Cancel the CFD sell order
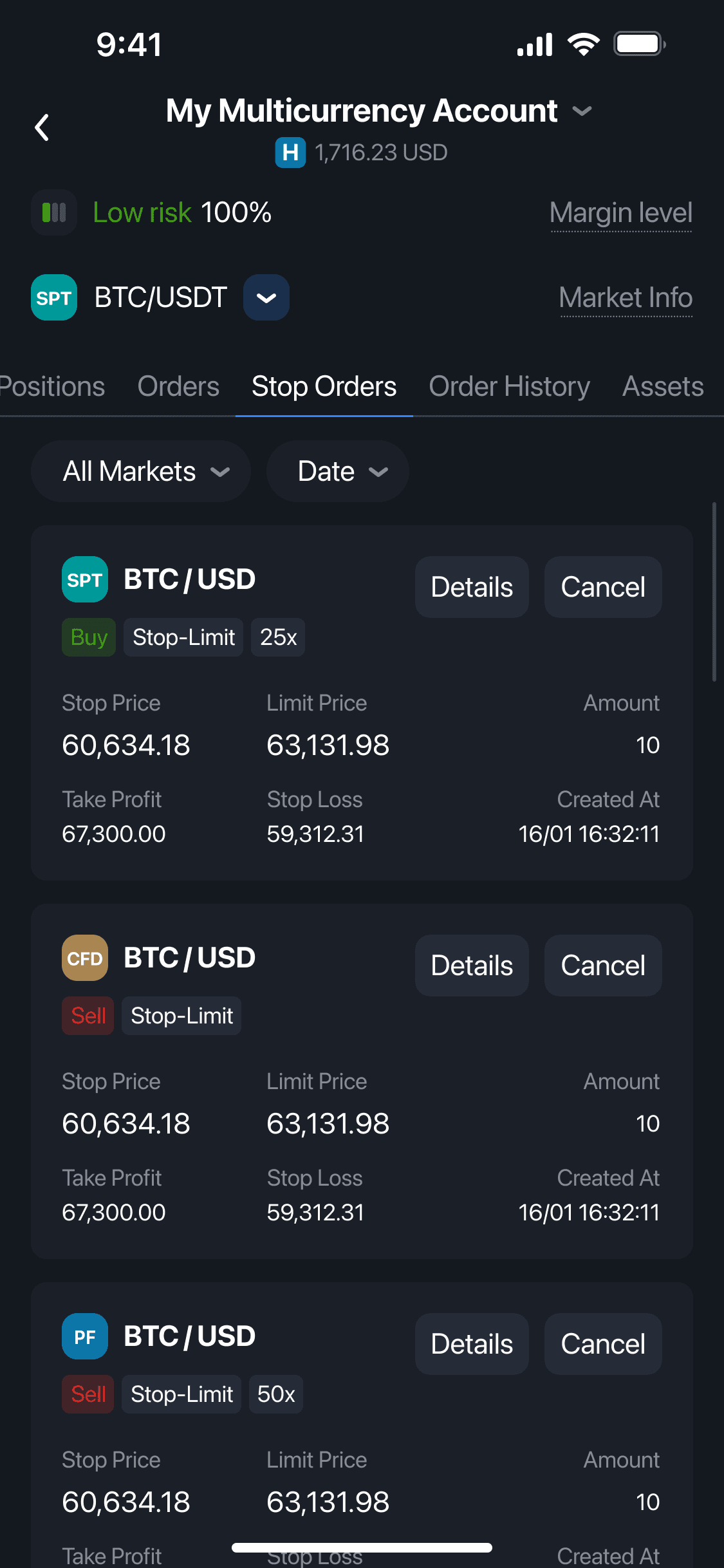This screenshot has width=724, height=1568. pos(602,965)
